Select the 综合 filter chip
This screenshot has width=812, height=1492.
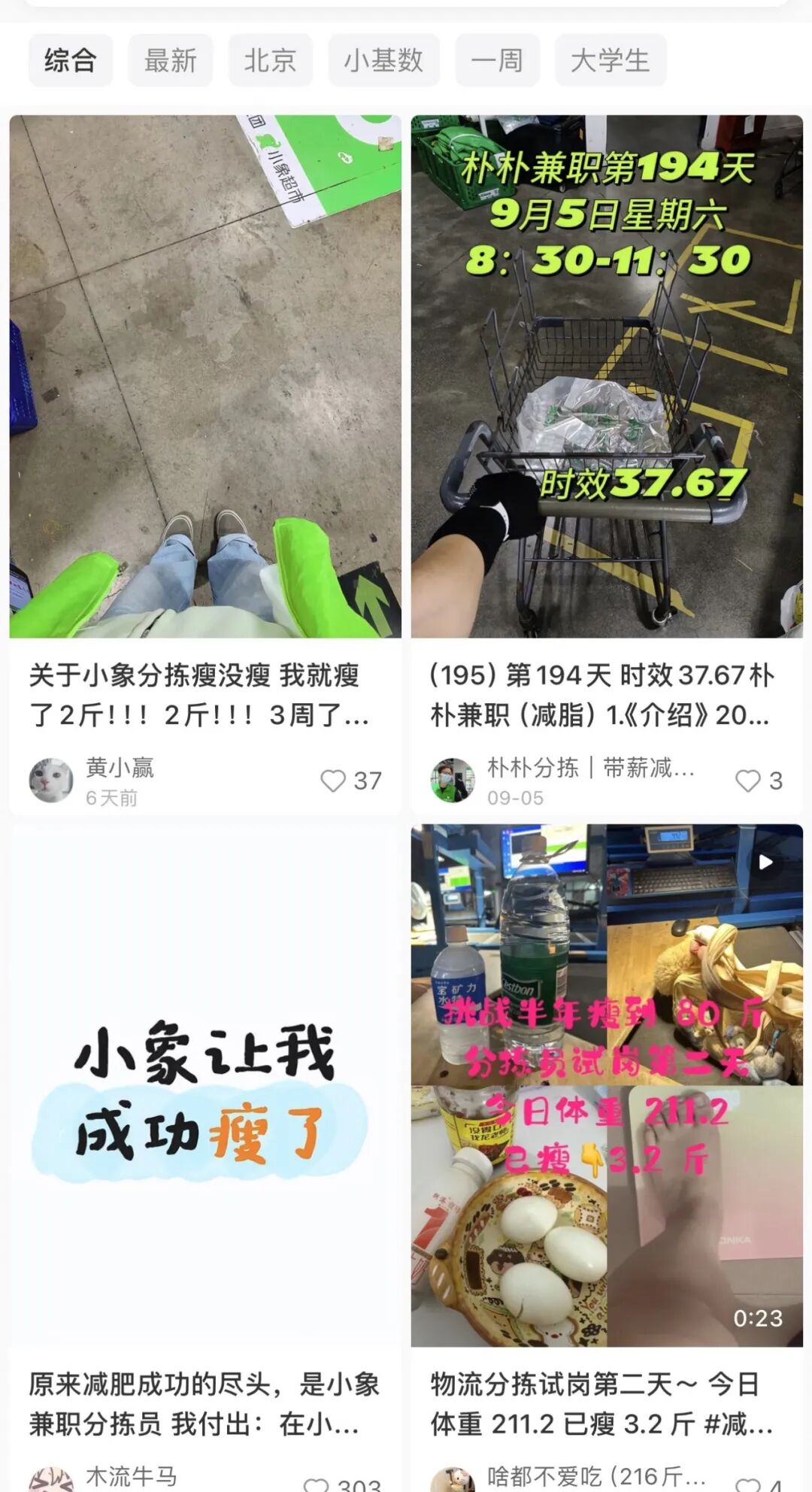click(71, 60)
